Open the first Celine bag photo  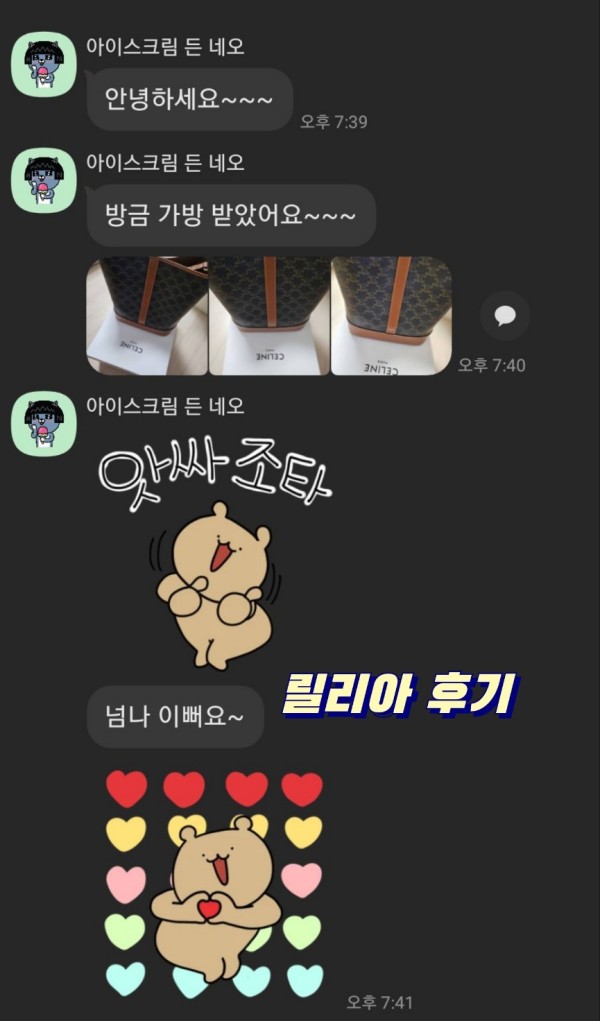pos(147,315)
